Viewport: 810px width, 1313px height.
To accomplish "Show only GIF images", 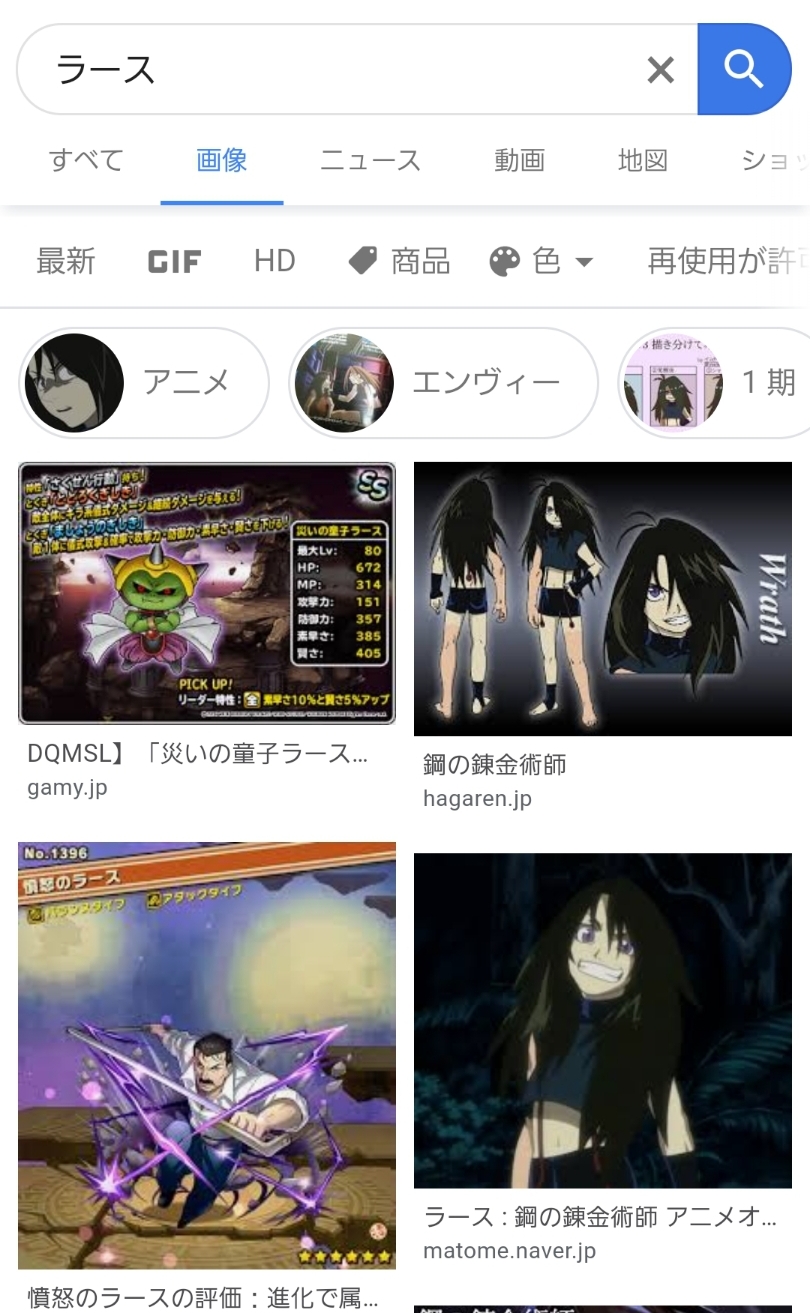I will click(174, 262).
